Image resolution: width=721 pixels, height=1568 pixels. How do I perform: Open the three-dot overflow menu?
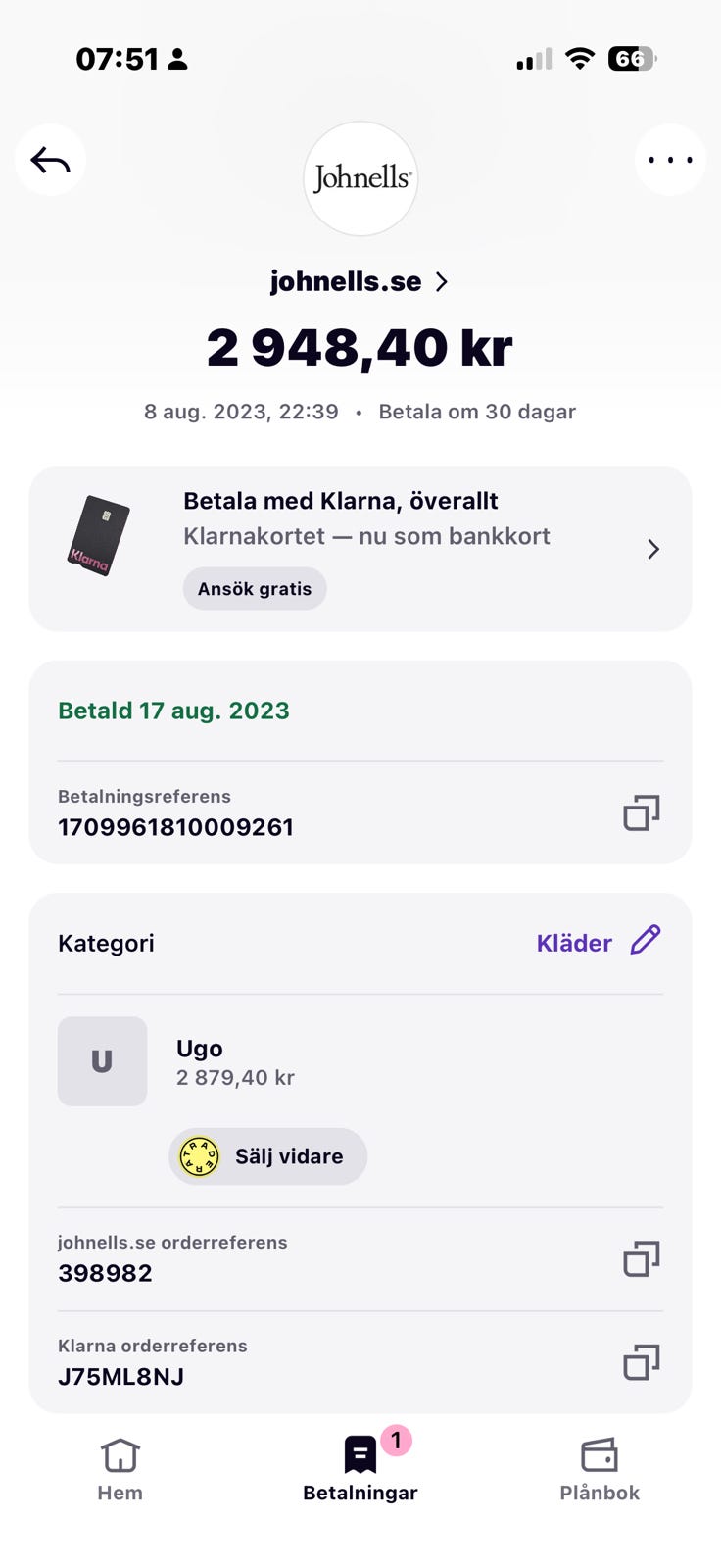pyautogui.click(x=670, y=160)
